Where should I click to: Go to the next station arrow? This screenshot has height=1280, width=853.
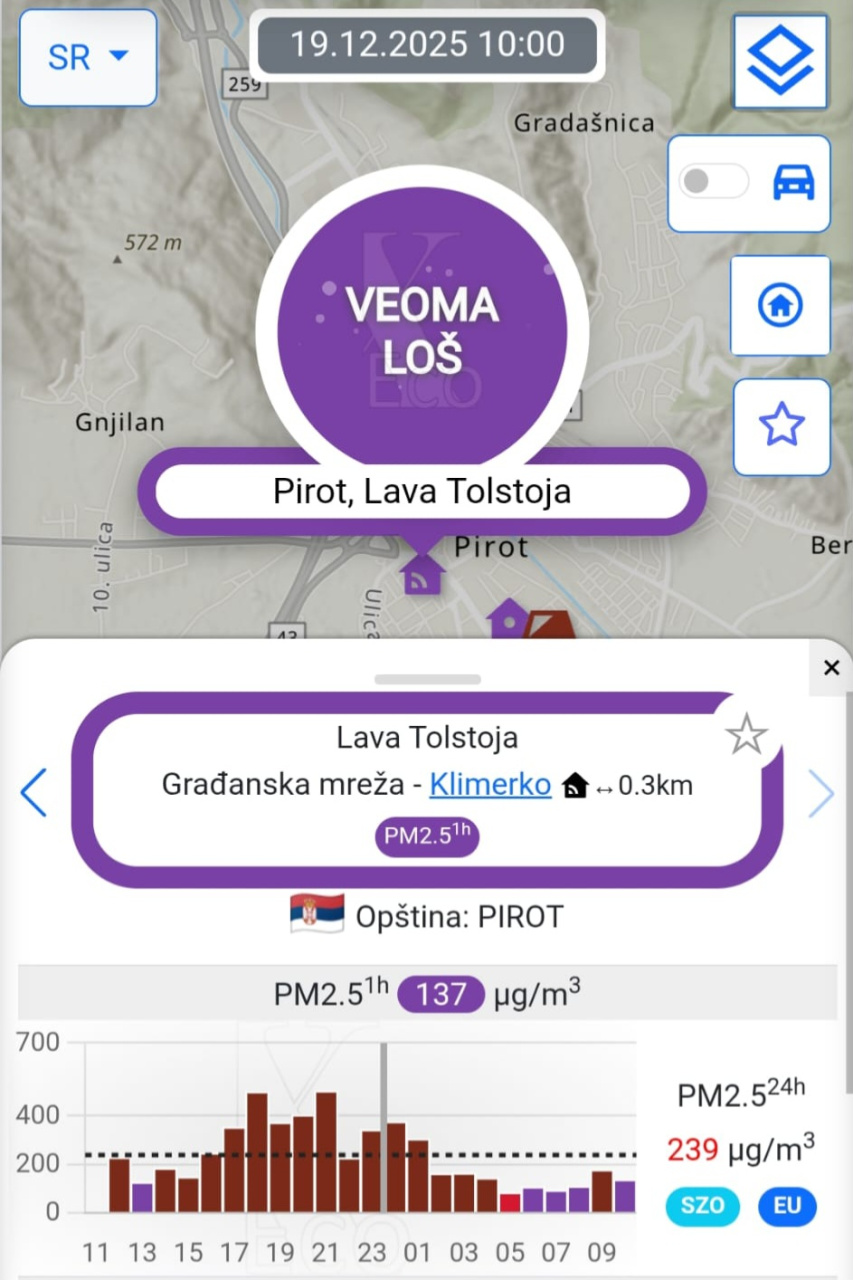coord(820,793)
